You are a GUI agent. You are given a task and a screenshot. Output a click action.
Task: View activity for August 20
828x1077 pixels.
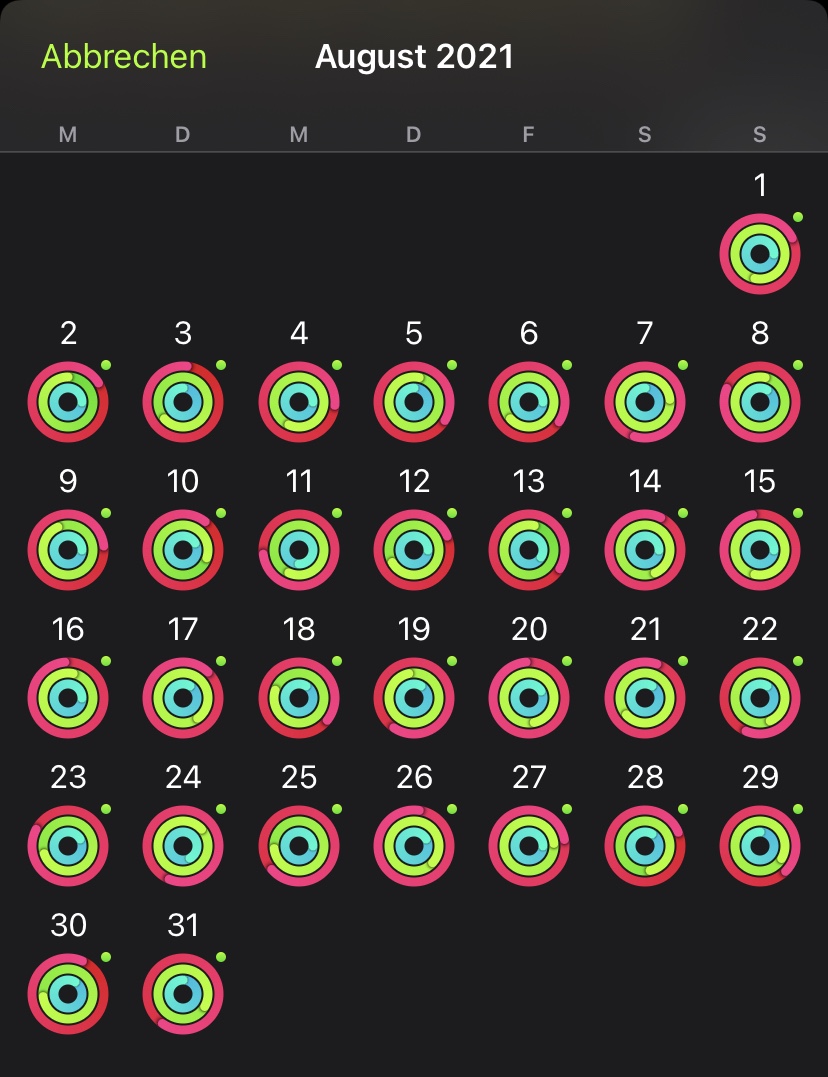click(529, 698)
